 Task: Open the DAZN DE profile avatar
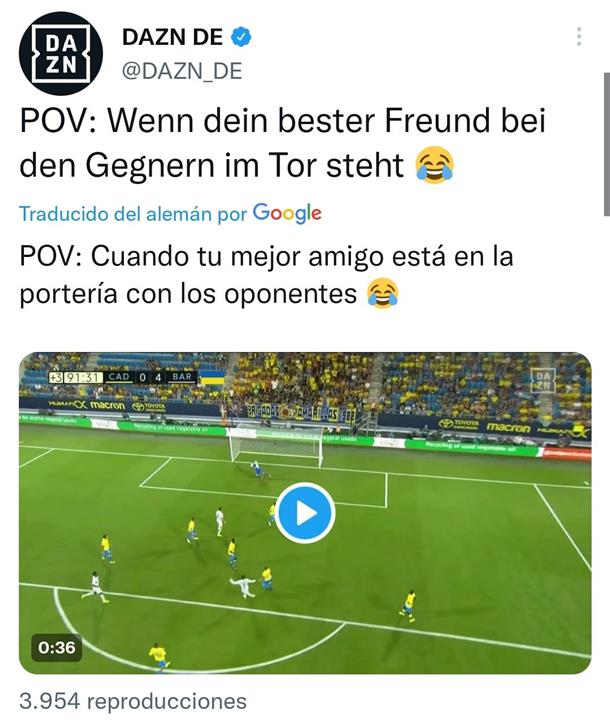click(61, 53)
